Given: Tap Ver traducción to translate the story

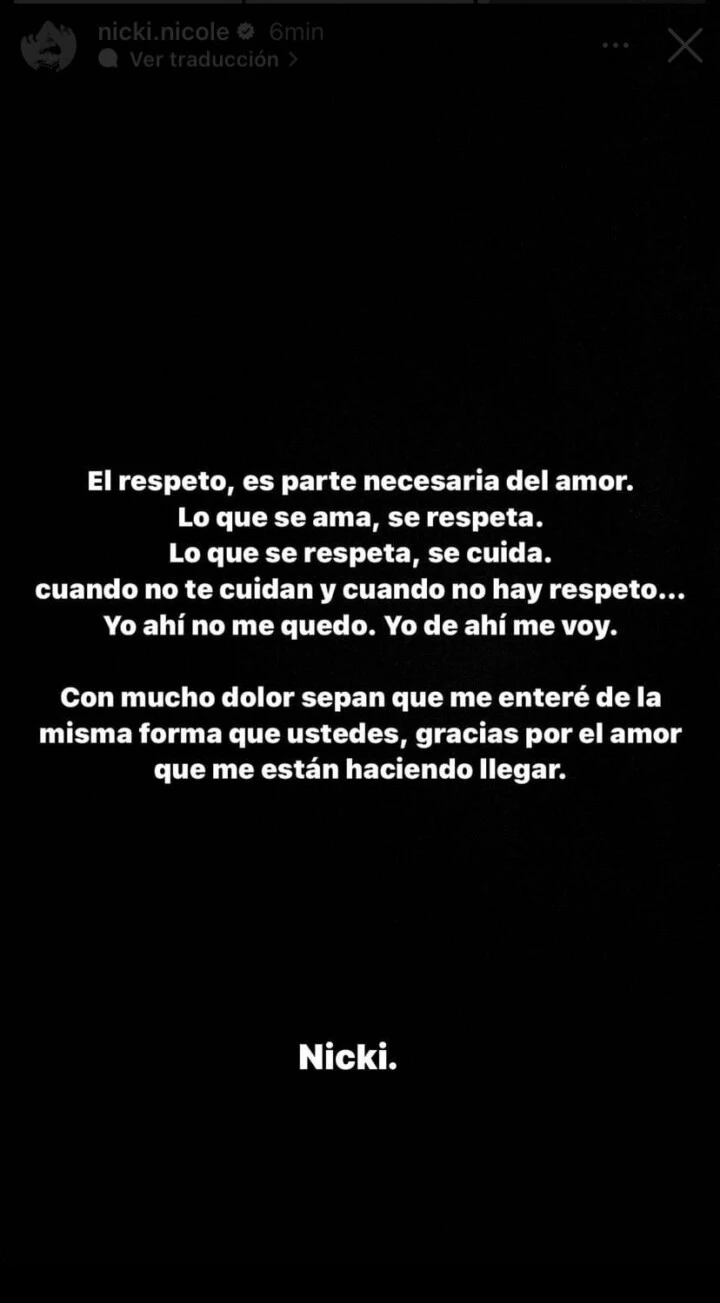Looking at the screenshot, I should 203,59.
